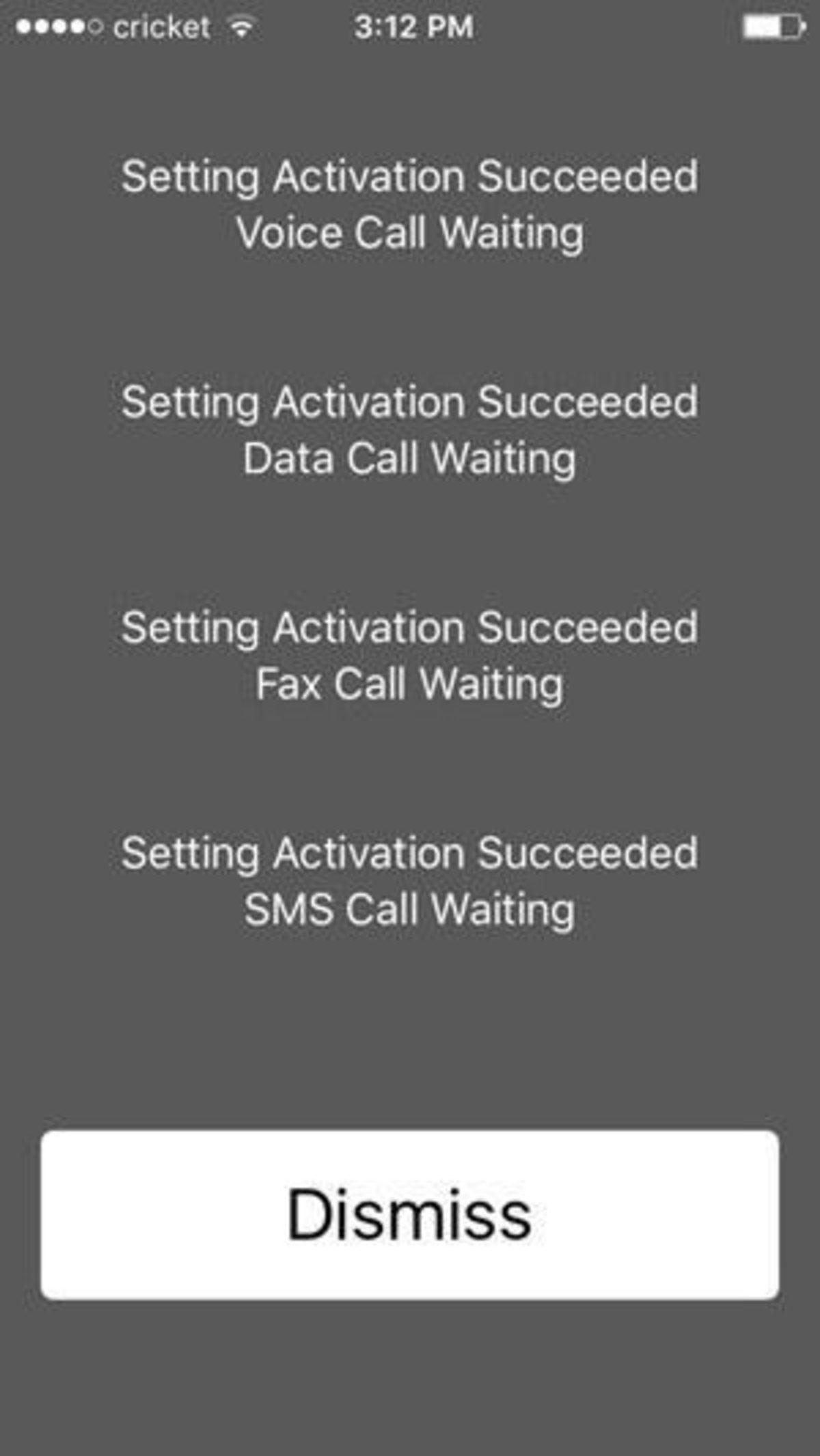
Task: Tap the Voice Call Waiting success message
Action: pyautogui.click(x=410, y=232)
